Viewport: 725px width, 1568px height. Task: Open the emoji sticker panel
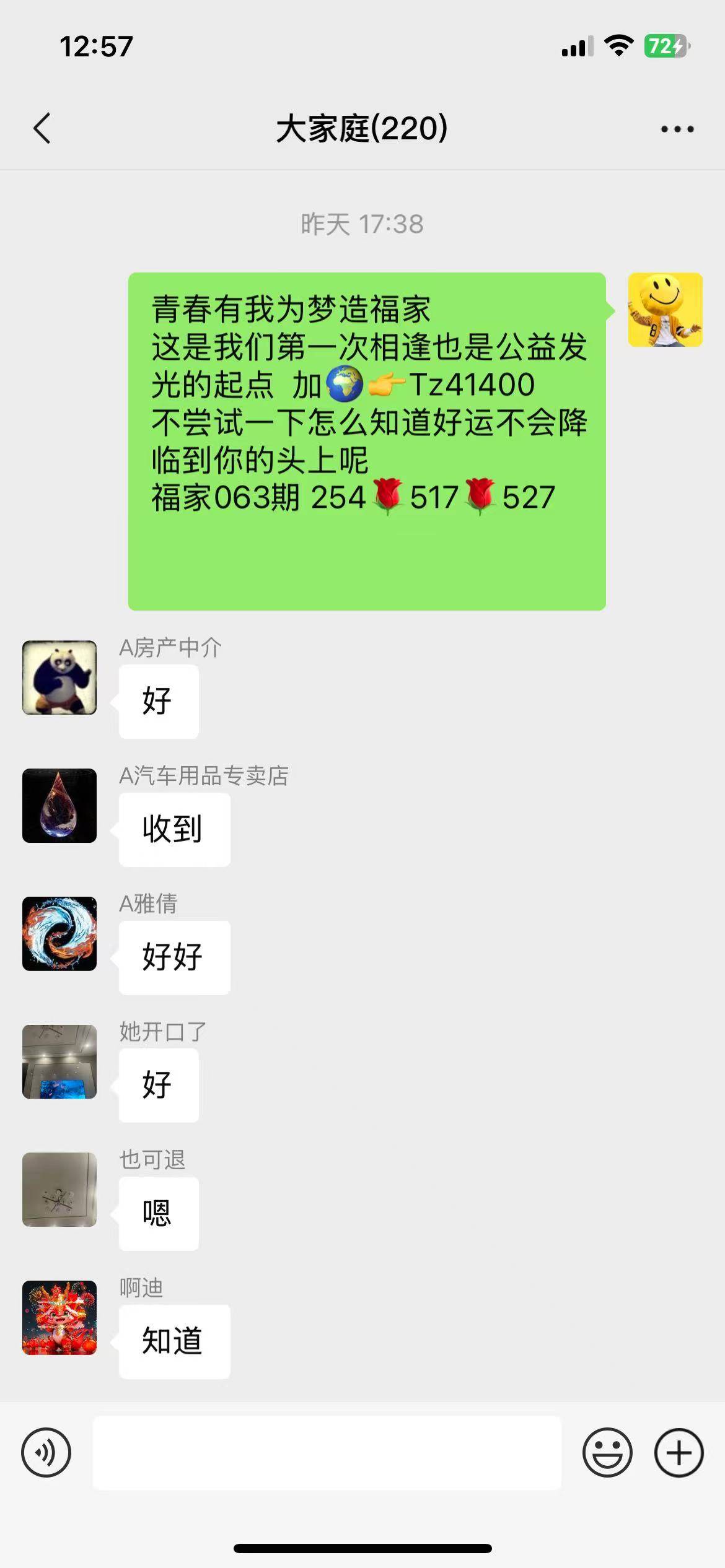point(607,1452)
